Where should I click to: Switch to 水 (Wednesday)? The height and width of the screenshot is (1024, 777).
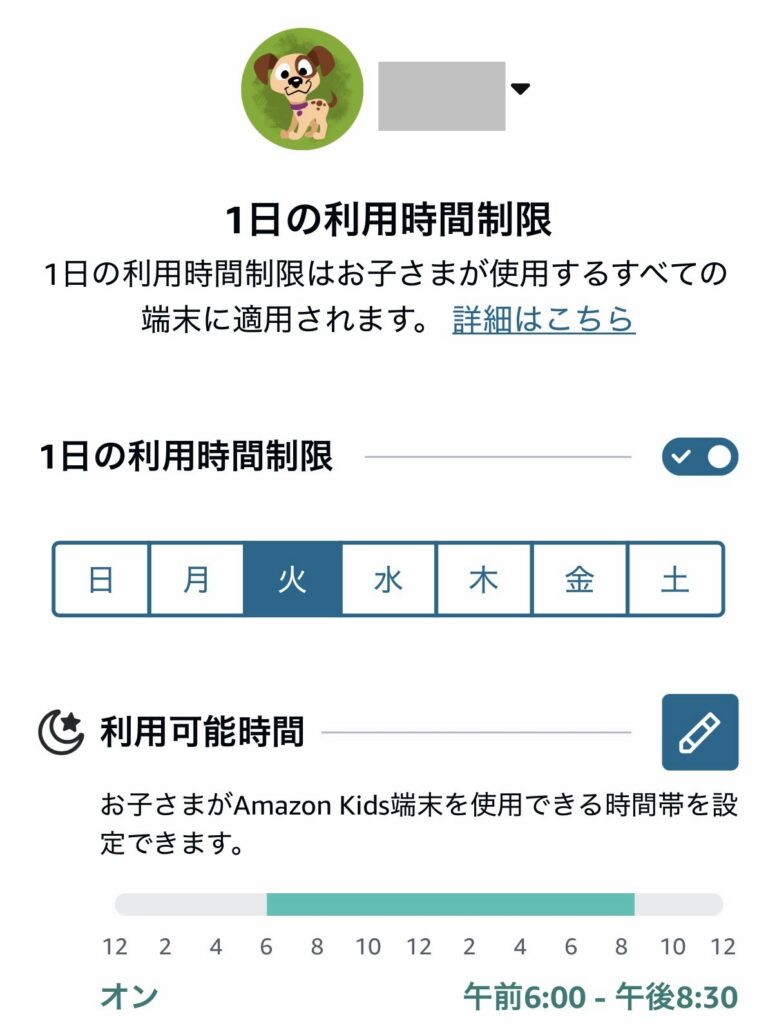[388, 580]
